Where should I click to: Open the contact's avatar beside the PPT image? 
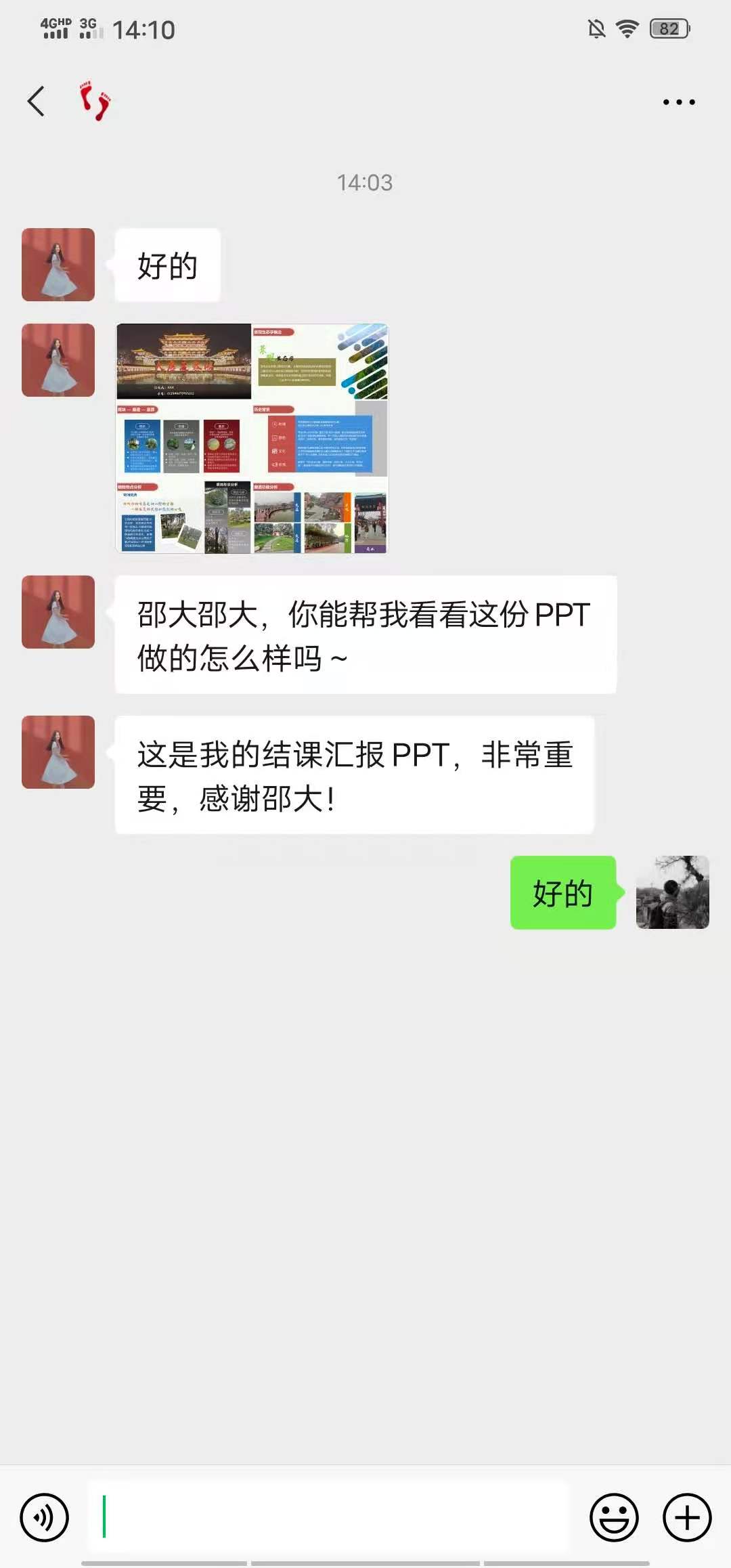click(x=58, y=360)
